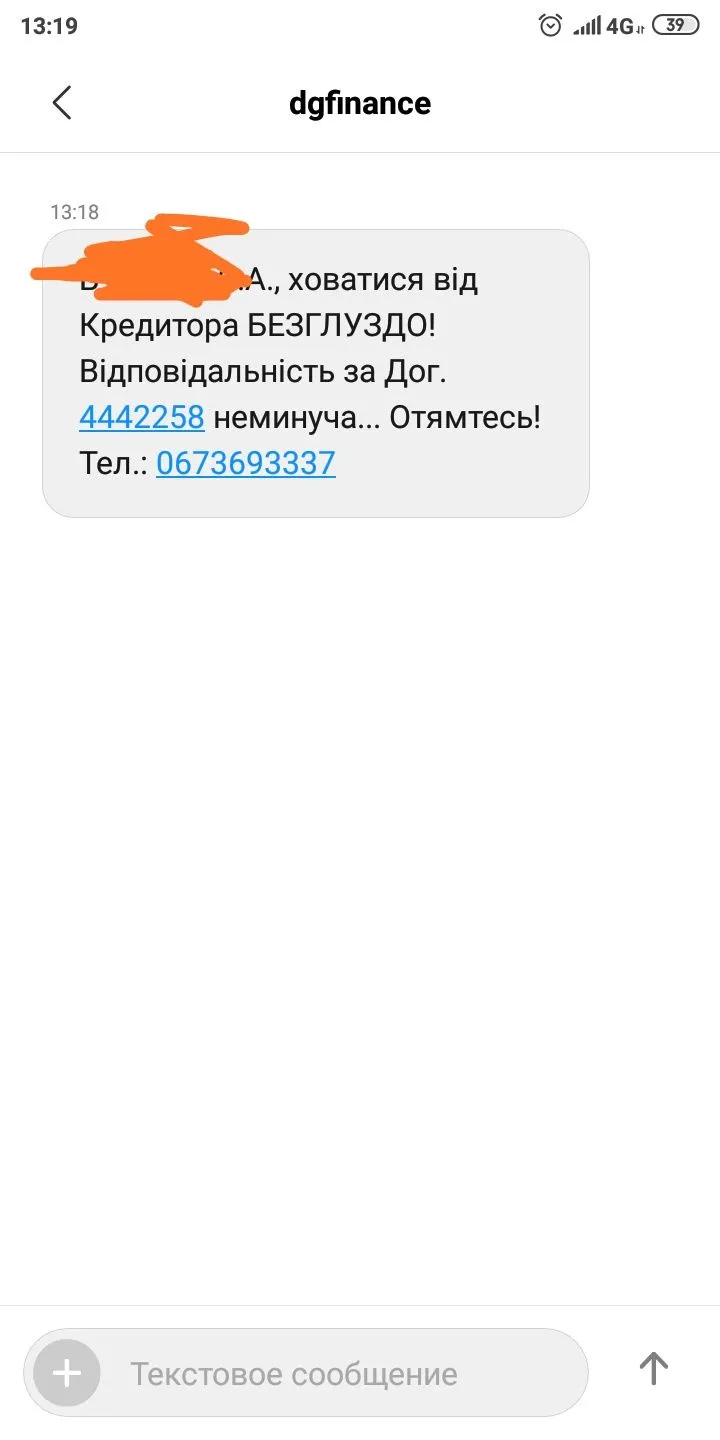Screen dimensions: 720x1440
Task: Go back to the message list
Action: pos(62,103)
